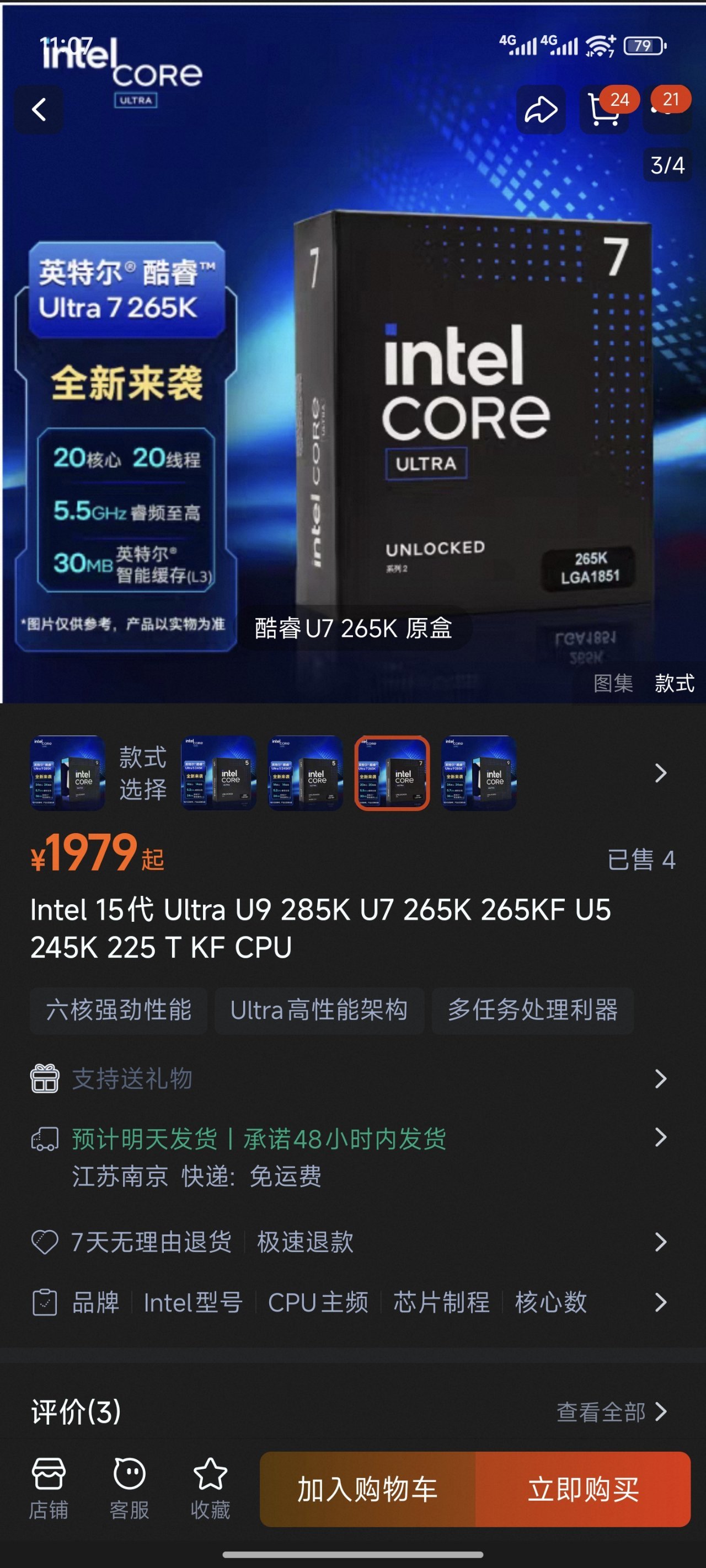Image resolution: width=706 pixels, height=1568 pixels.
Task: Open the 7天无理由退货 return policy row
Action: [x=352, y=1242]
